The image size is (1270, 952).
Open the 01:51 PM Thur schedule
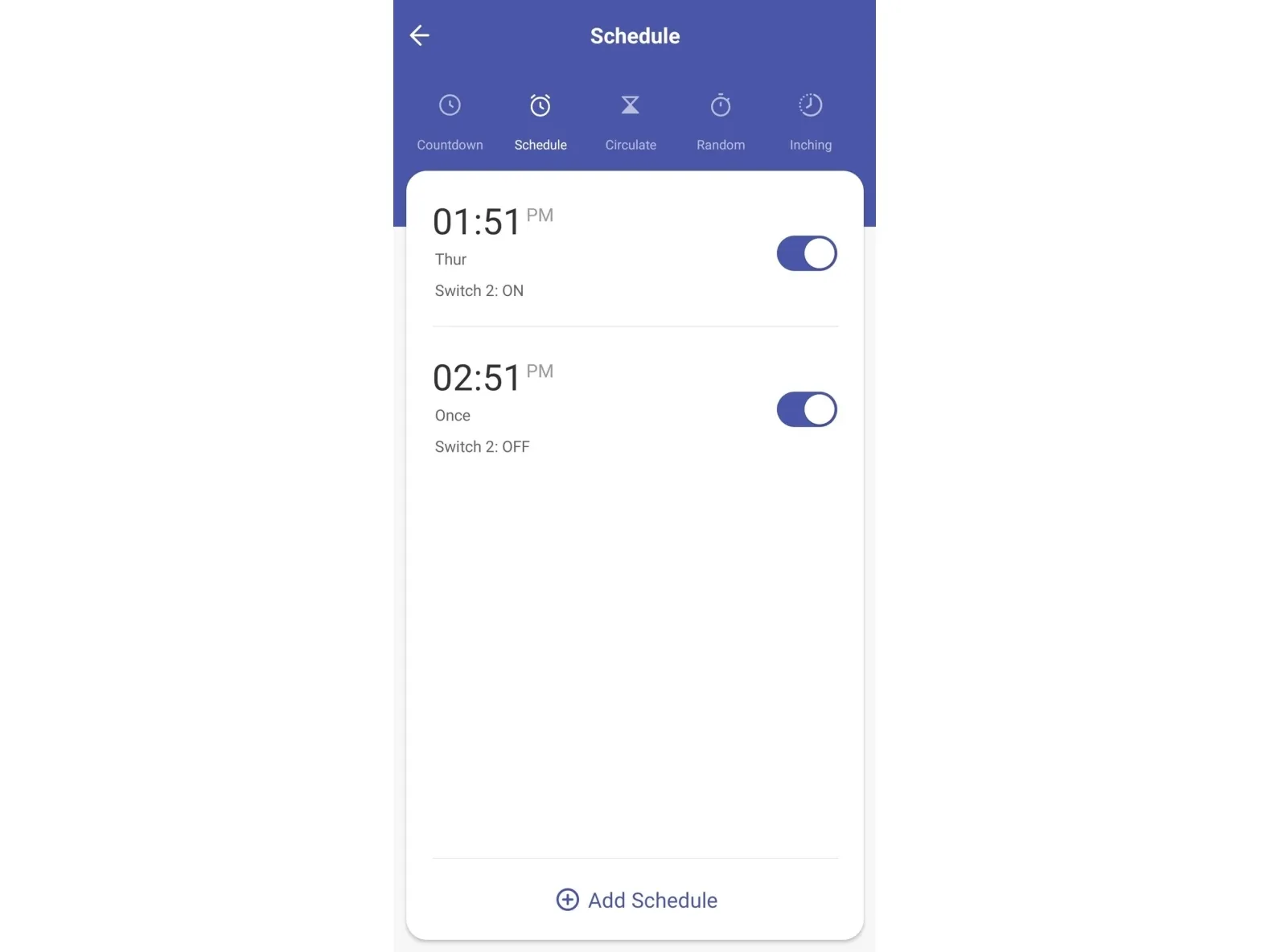(x=563, y=253)
